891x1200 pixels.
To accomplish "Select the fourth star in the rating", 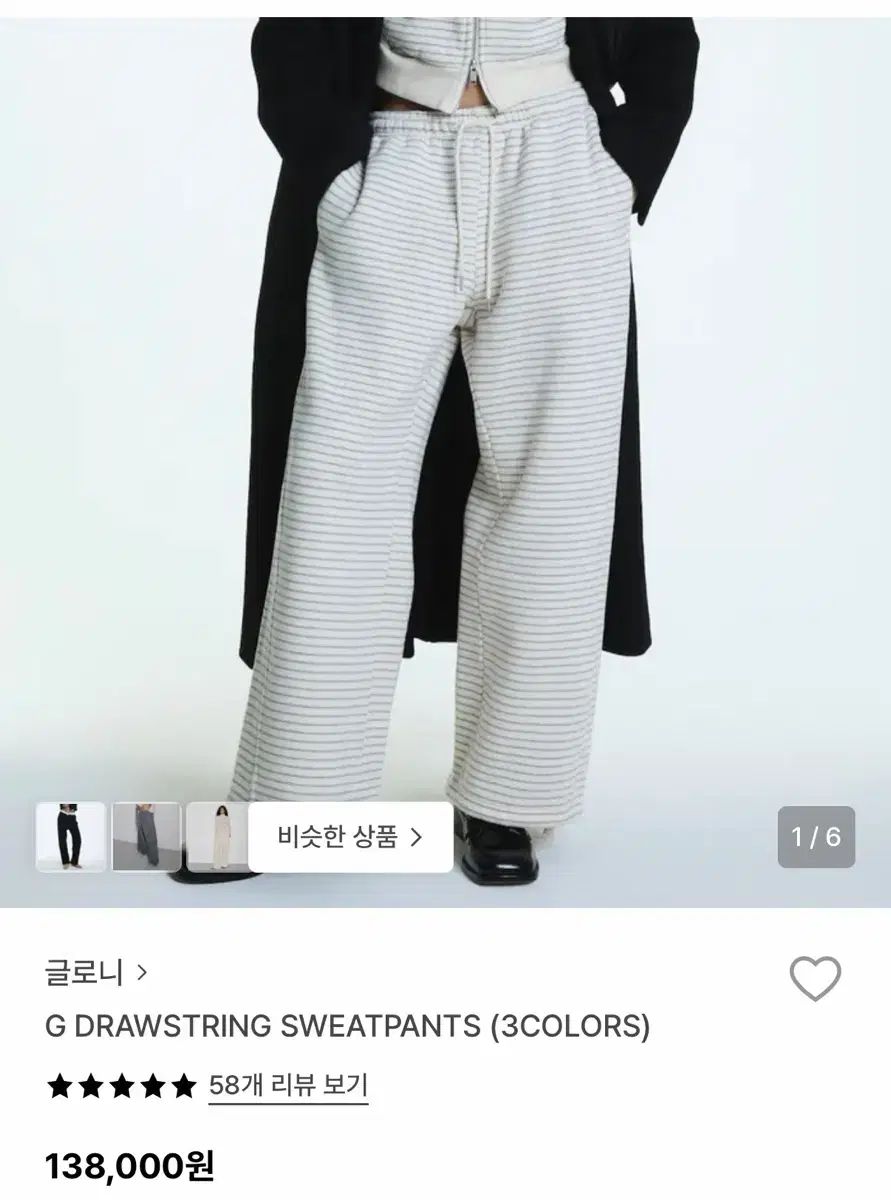I will click(x=151, y=1083).
